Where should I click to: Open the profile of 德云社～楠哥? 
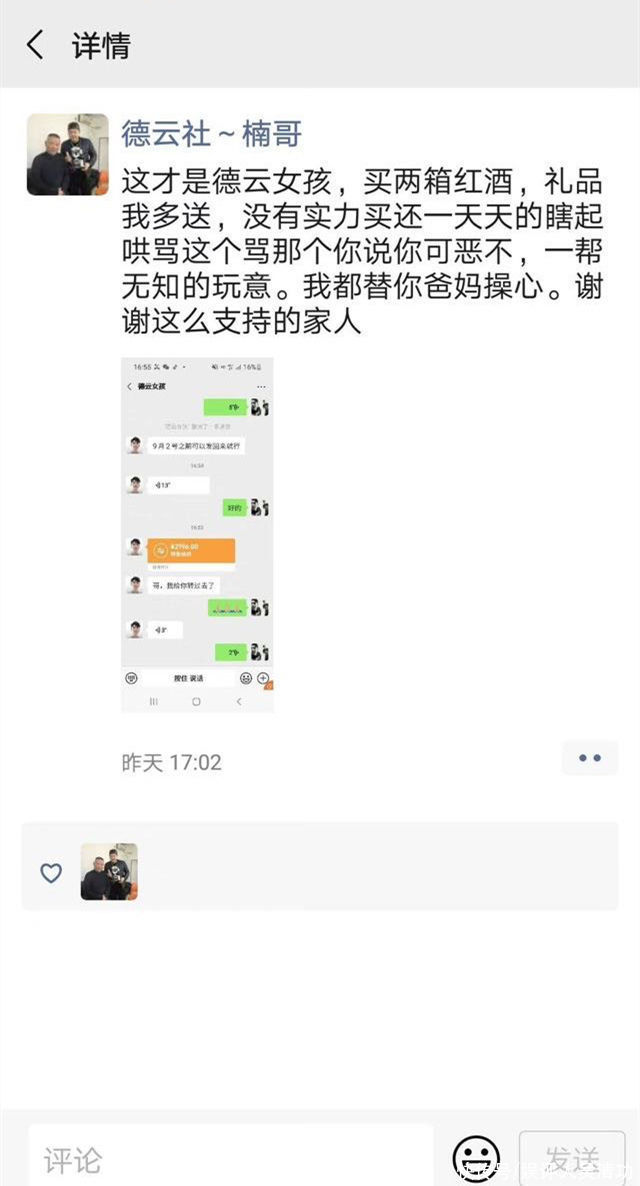(211, 133)
